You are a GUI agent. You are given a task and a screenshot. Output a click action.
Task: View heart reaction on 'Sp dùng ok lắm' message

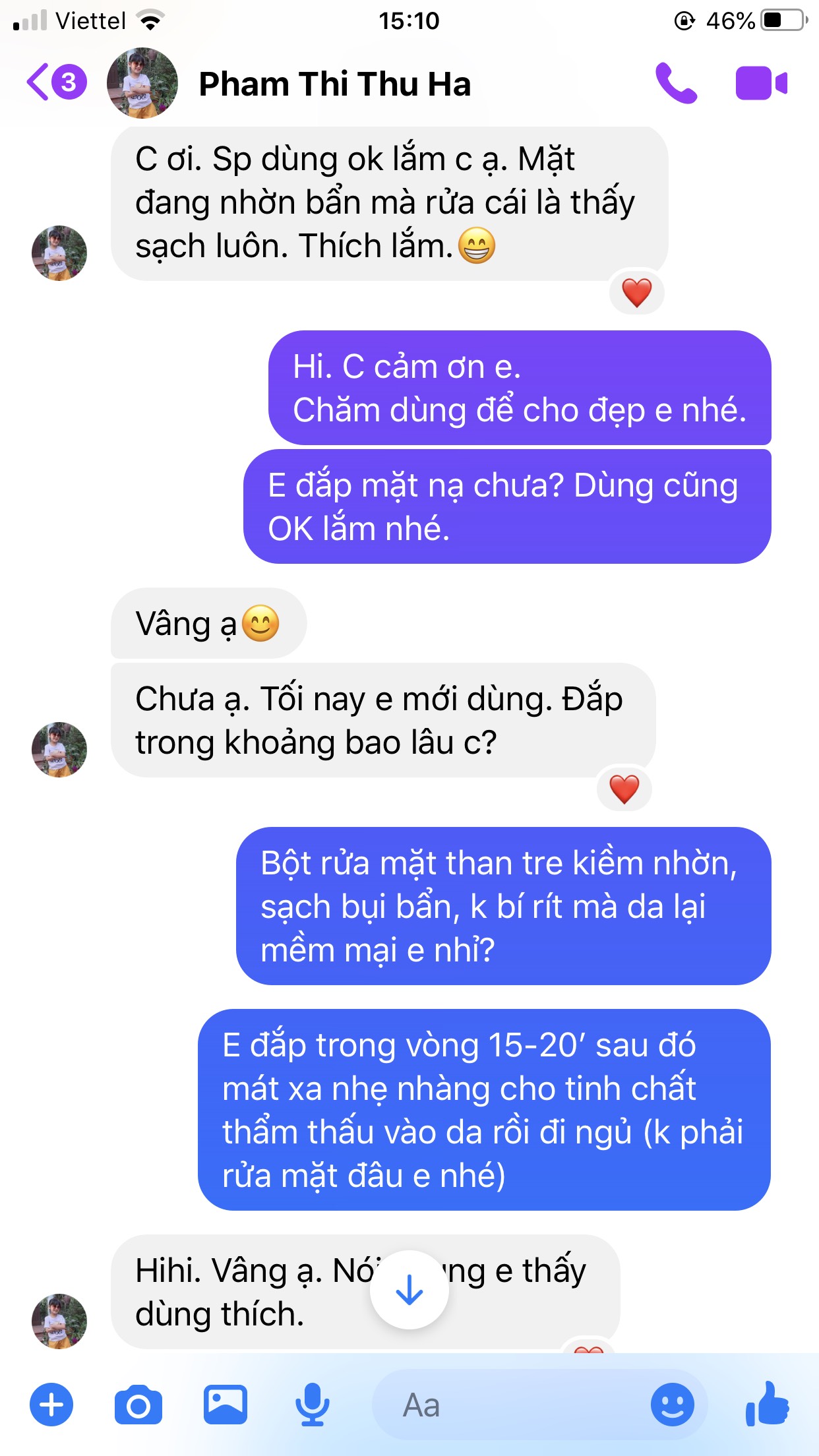(637, 293)
